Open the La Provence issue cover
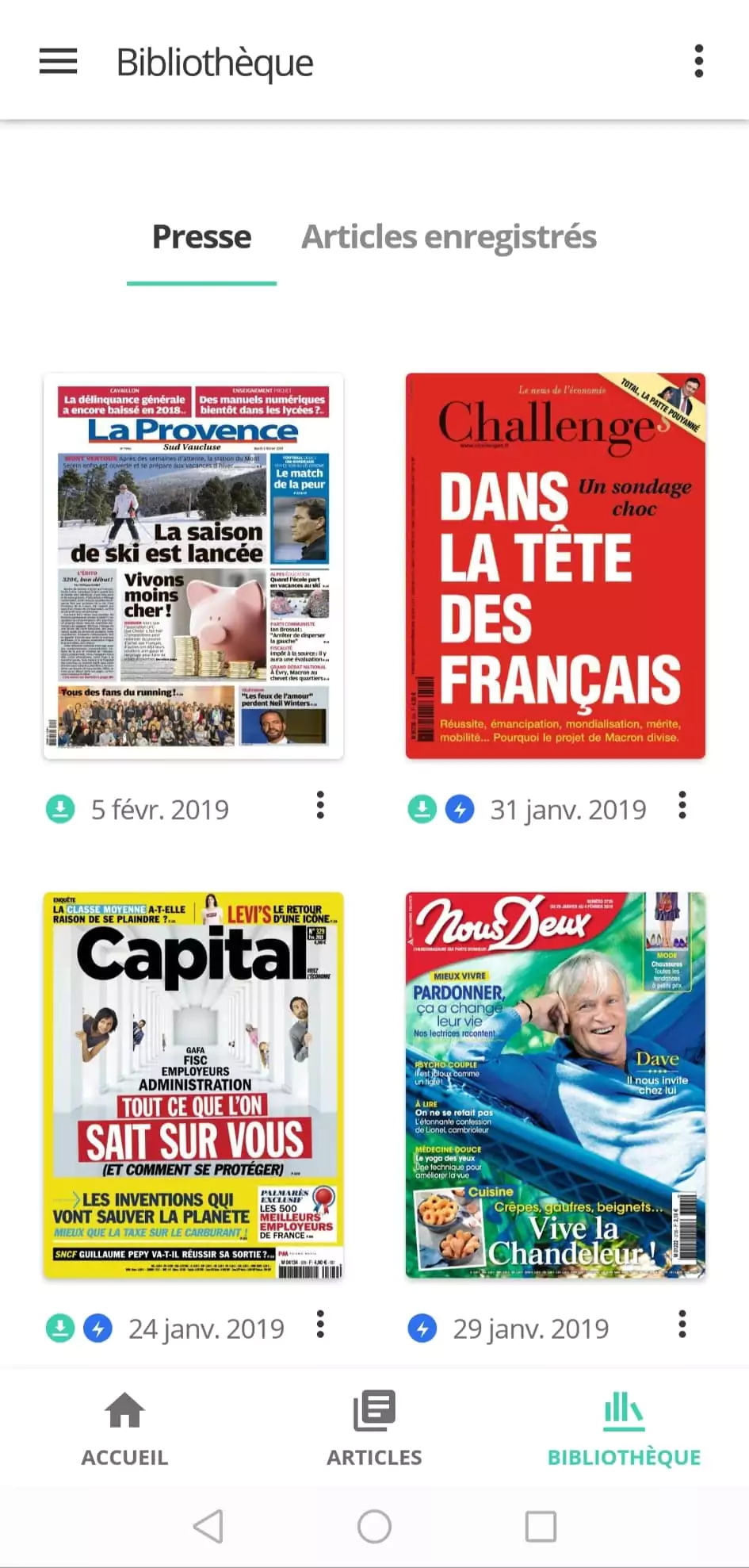 coord(193,565)
